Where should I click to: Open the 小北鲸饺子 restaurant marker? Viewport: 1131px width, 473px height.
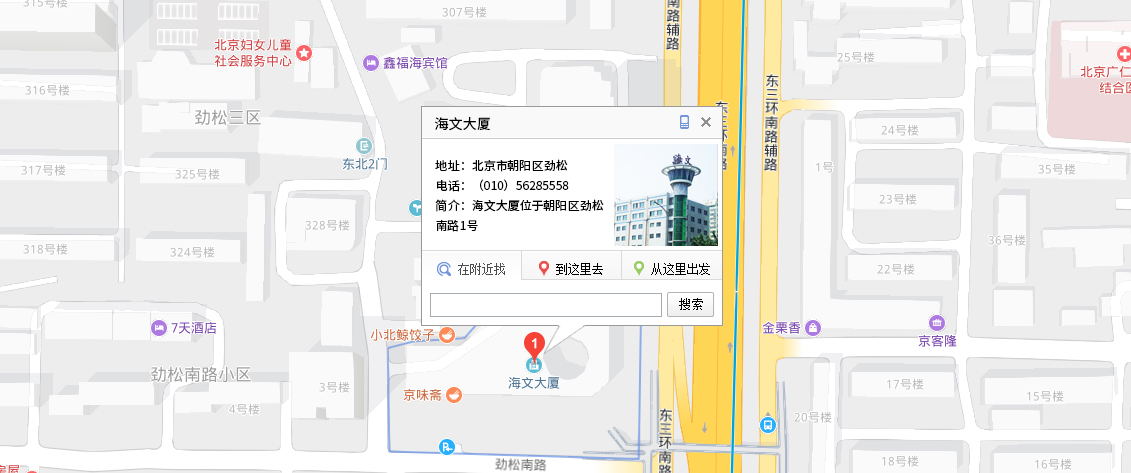click(447, 335)
